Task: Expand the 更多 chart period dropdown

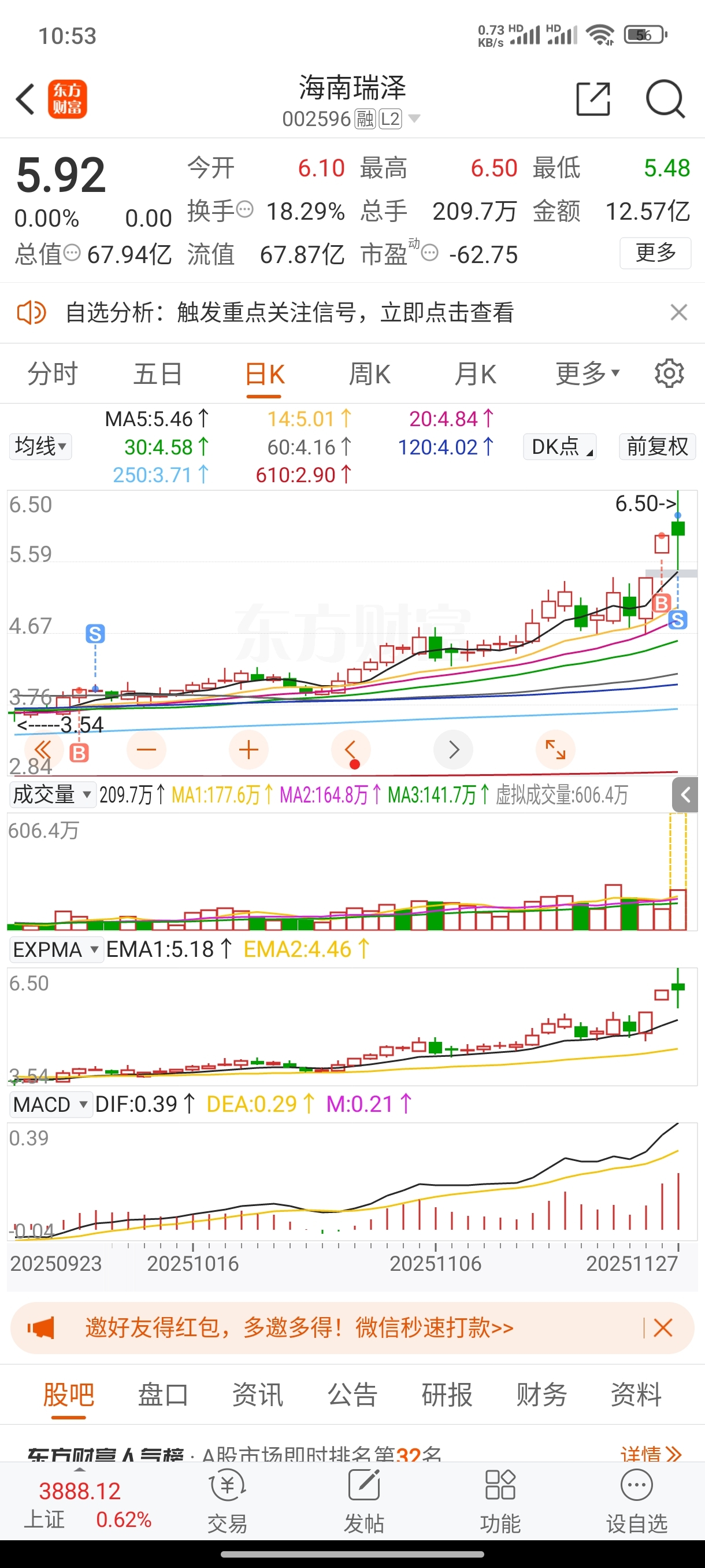Action: tap(587, 373)
